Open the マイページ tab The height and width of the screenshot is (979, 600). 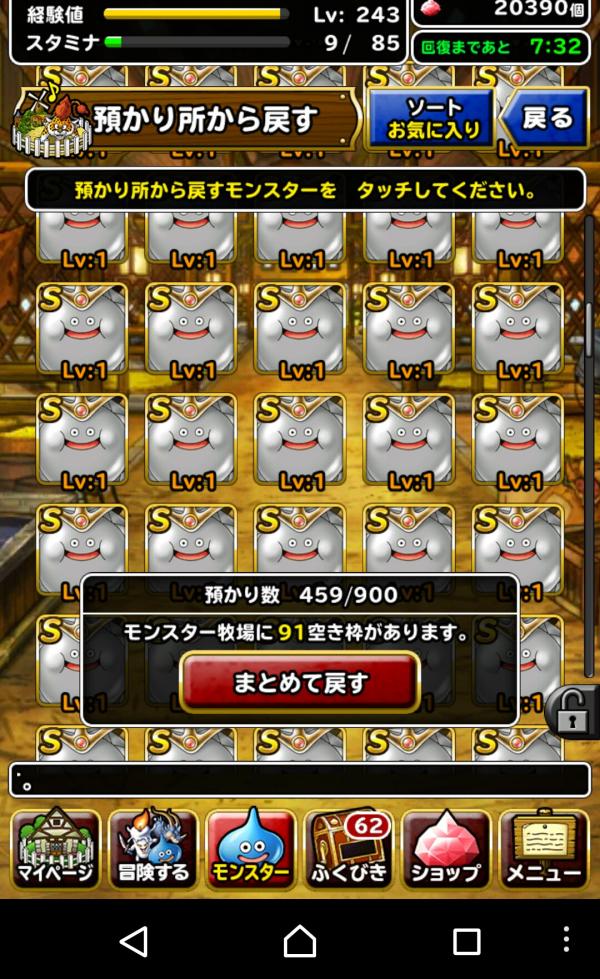coord(56,850)
